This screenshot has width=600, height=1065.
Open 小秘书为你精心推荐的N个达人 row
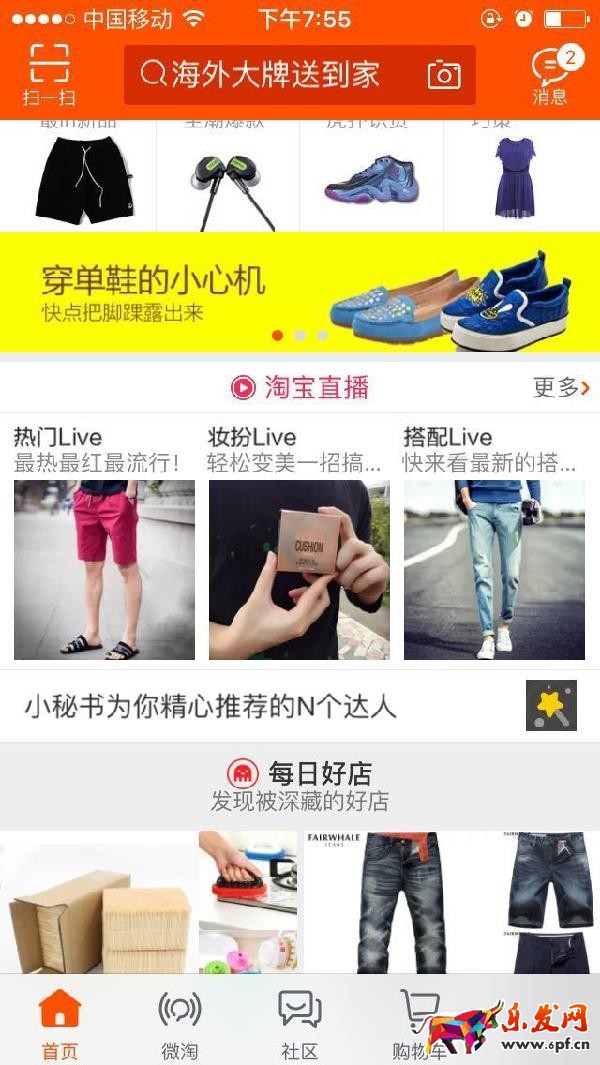pos(300,707)
